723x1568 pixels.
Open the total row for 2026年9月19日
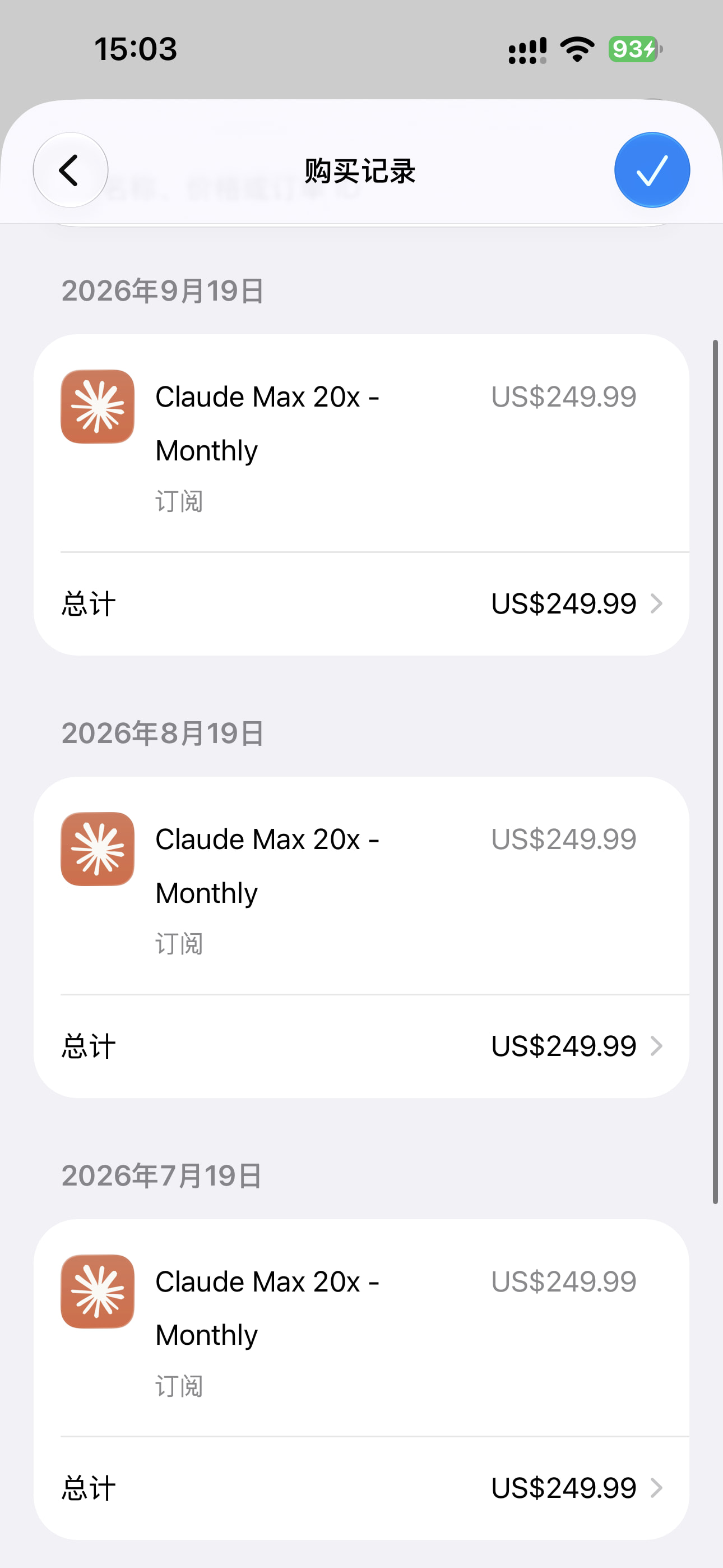[x=361, y=604]
